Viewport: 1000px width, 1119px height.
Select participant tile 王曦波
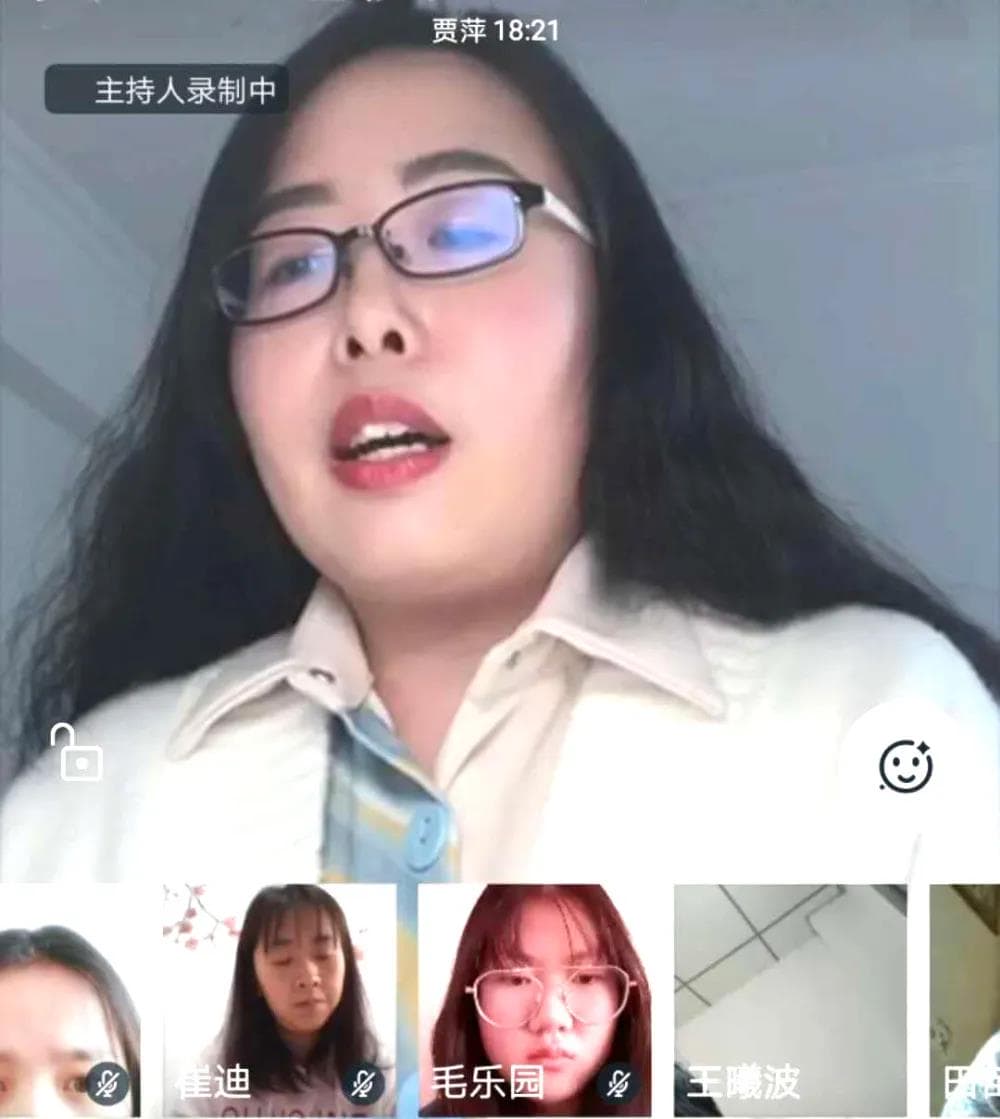(x=790, y=1000)
